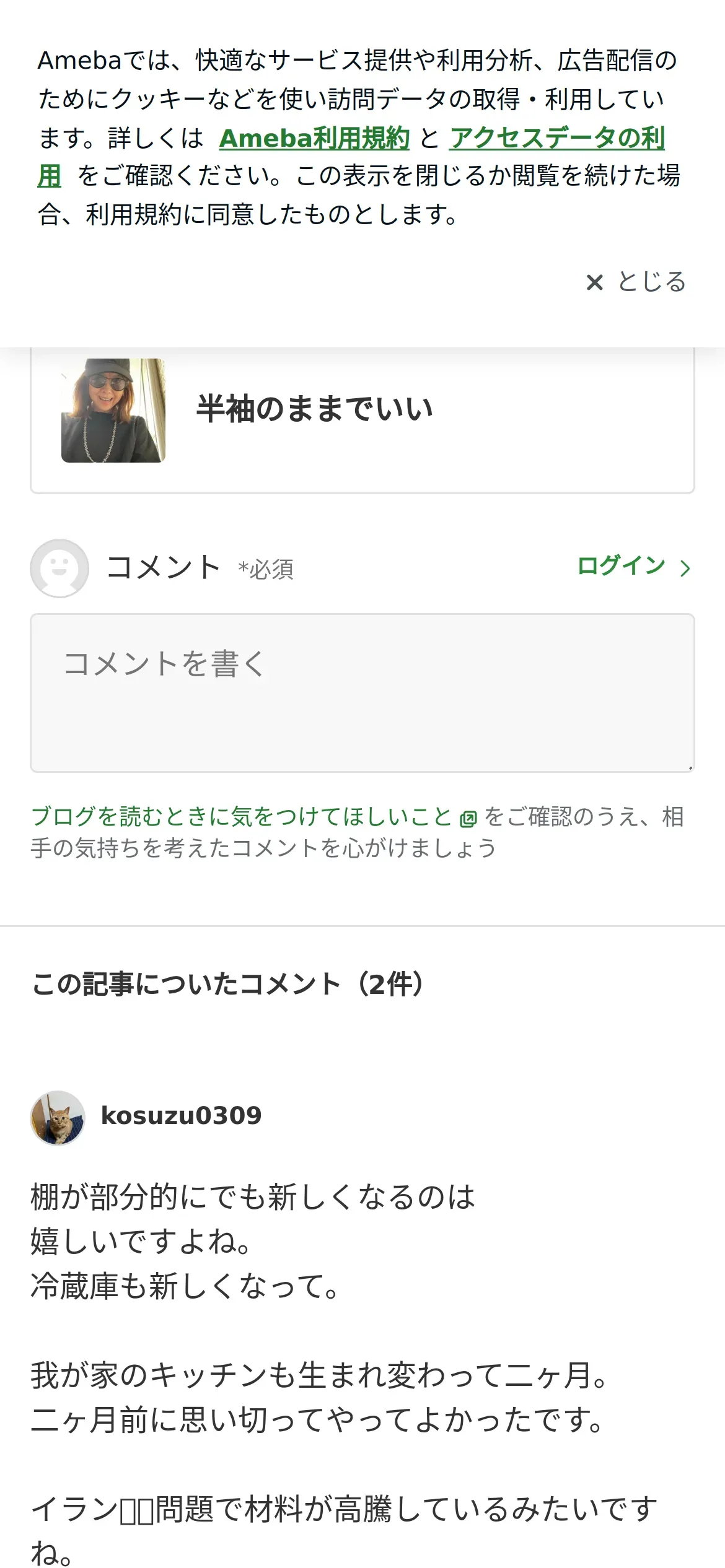
Task: View kosuzu0309's profile
Action: point(181,1115)
